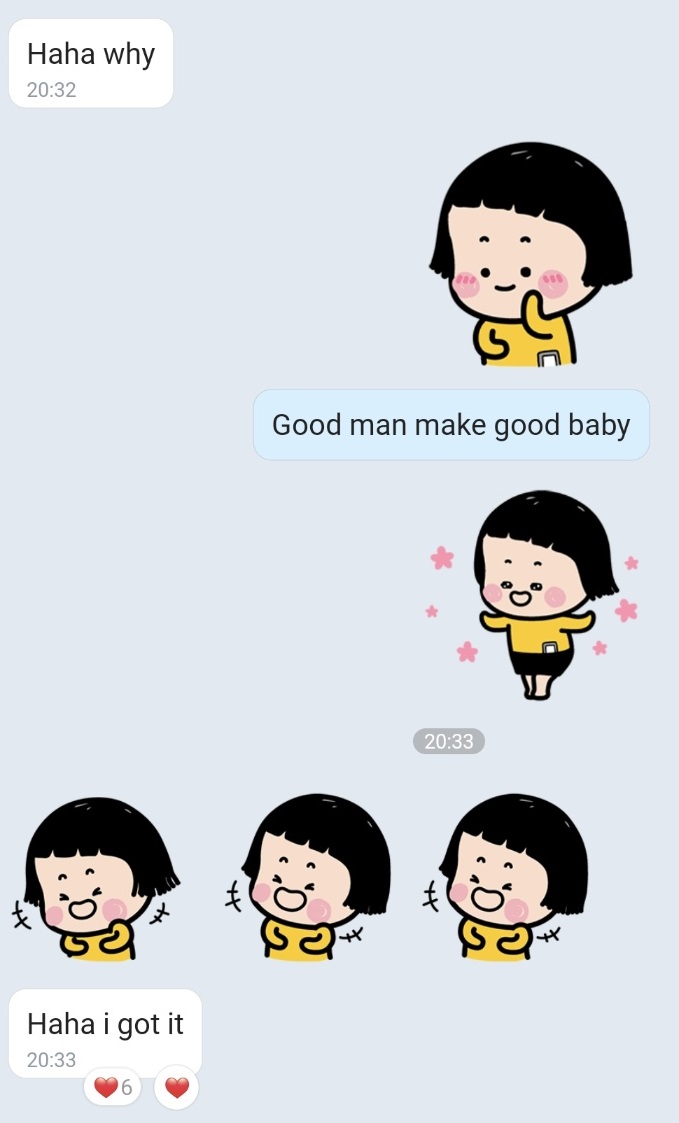Screen dimensions: 679x1123
Task: React with heart to "Haha i got it"
Action: (177, 1087)
